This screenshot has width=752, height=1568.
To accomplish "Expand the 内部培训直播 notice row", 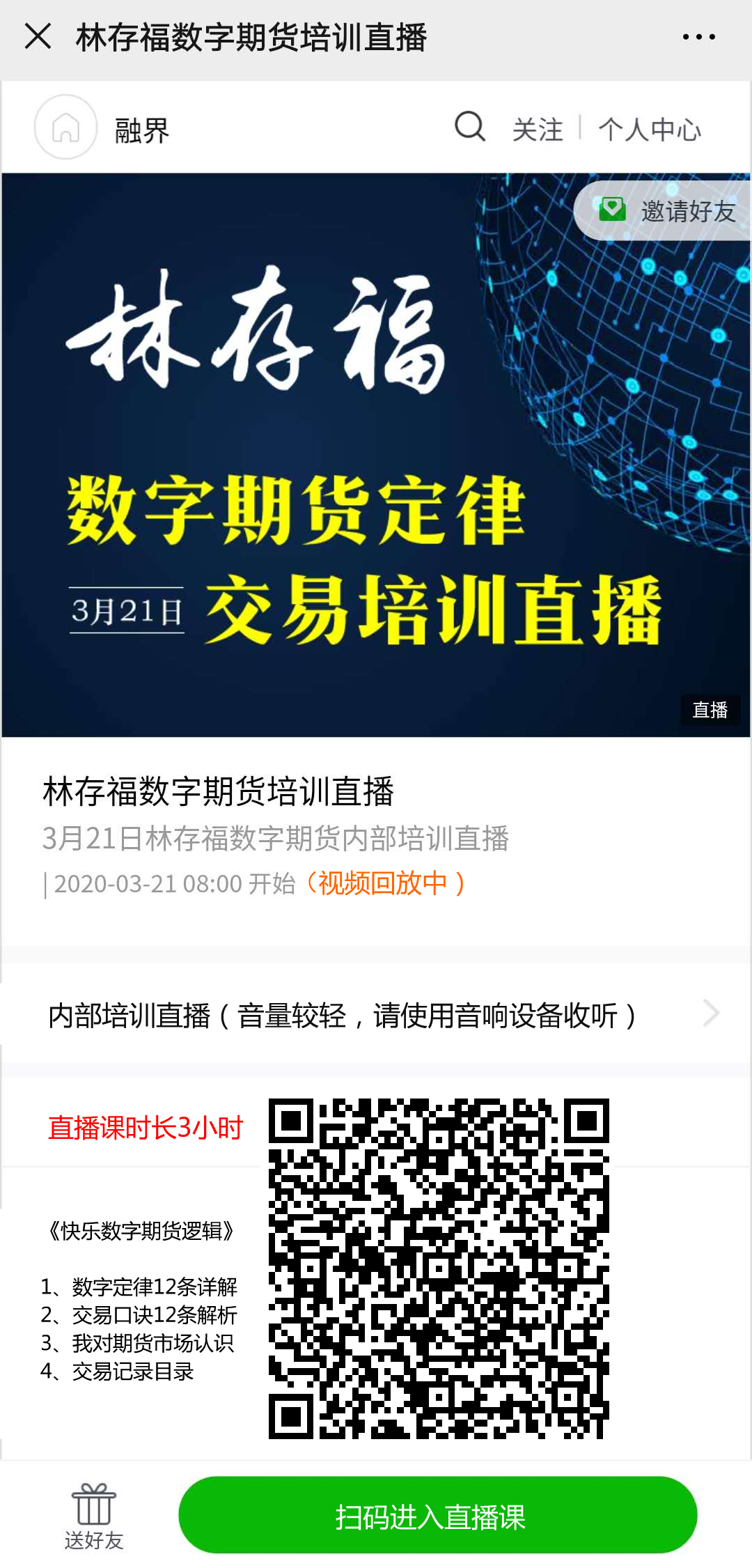I will [x=376, y=1015].
